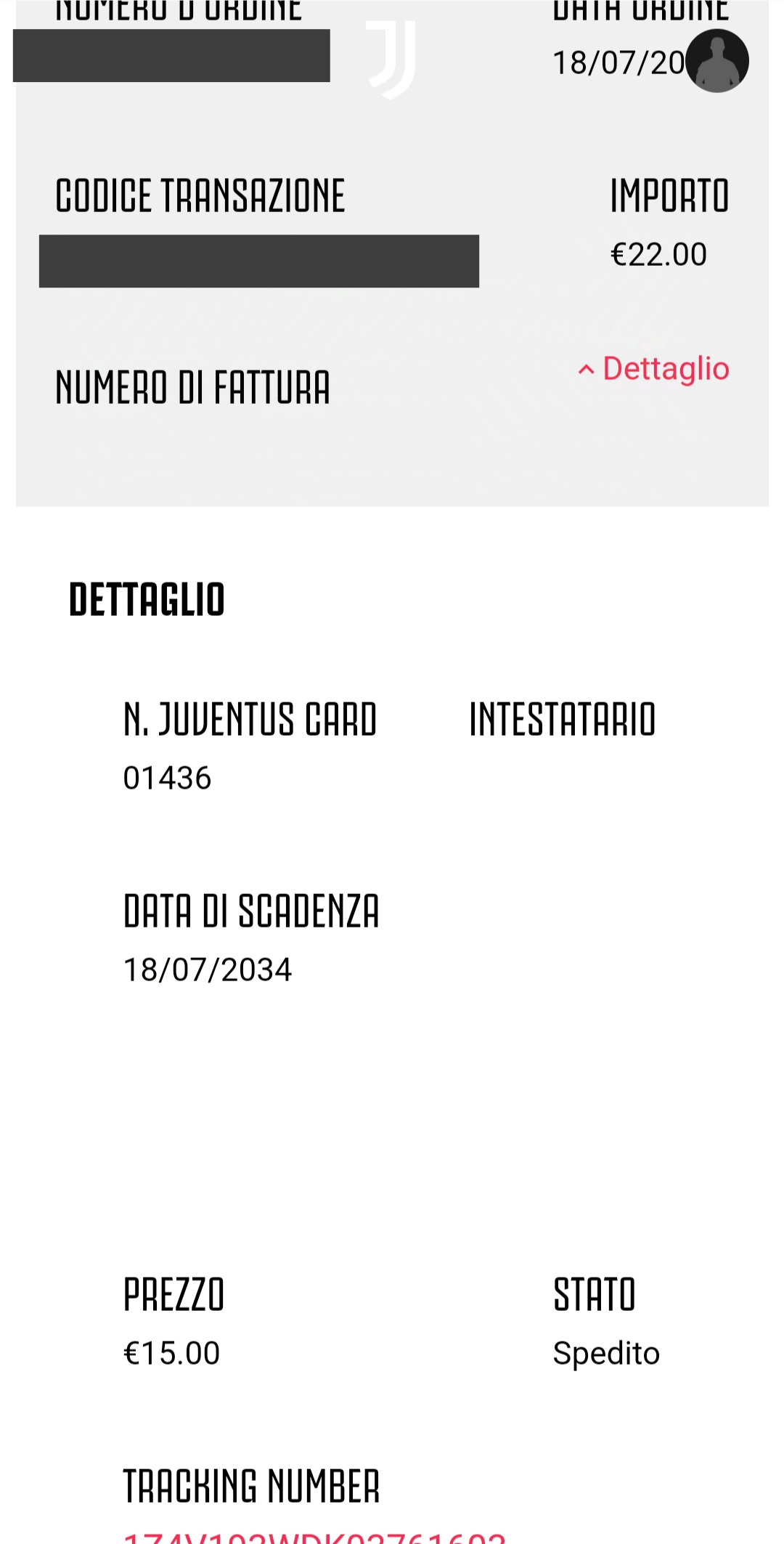Open the red tracking number link
The image size is (784, 1544).
pyautogui.click(x=314, y=1537)
